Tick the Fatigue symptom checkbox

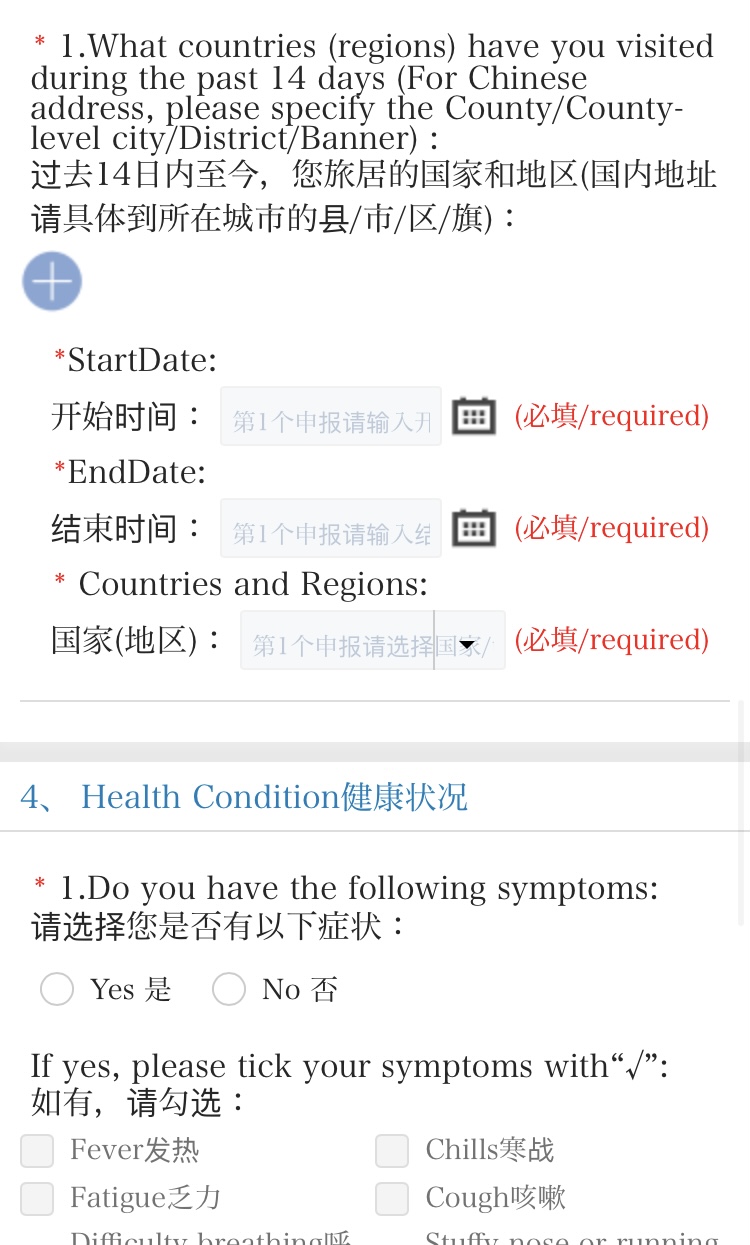[37, 1198]
